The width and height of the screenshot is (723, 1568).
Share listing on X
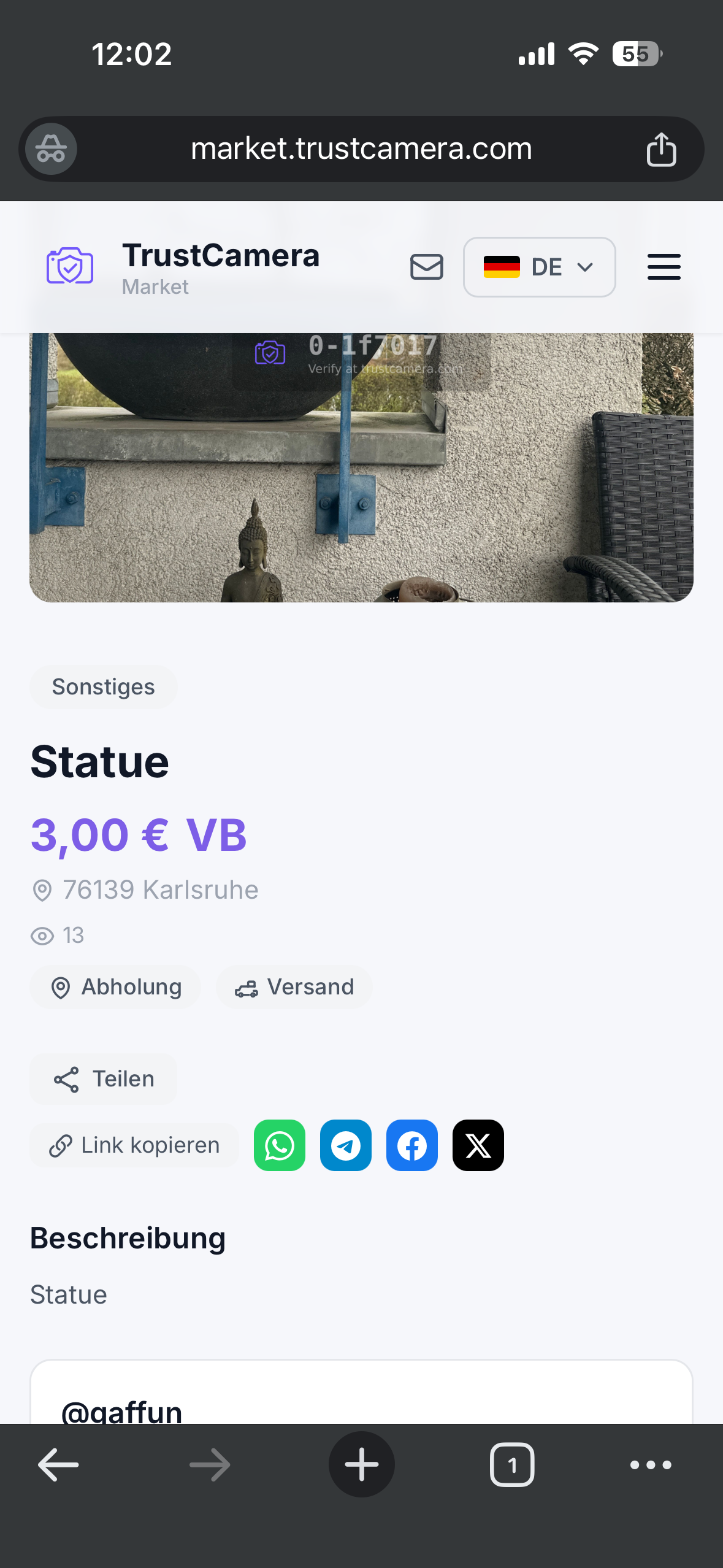(478, 1145)
